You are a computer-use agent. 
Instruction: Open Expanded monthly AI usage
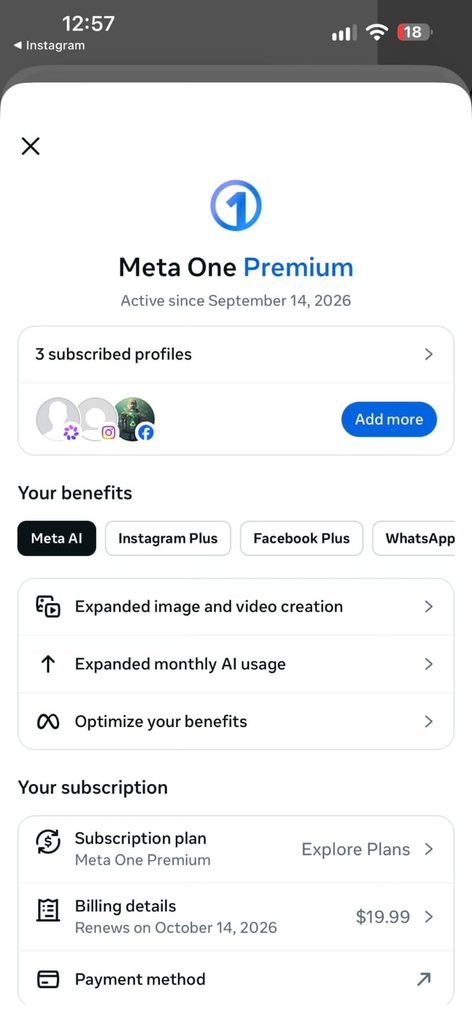[x=236, y=664]
